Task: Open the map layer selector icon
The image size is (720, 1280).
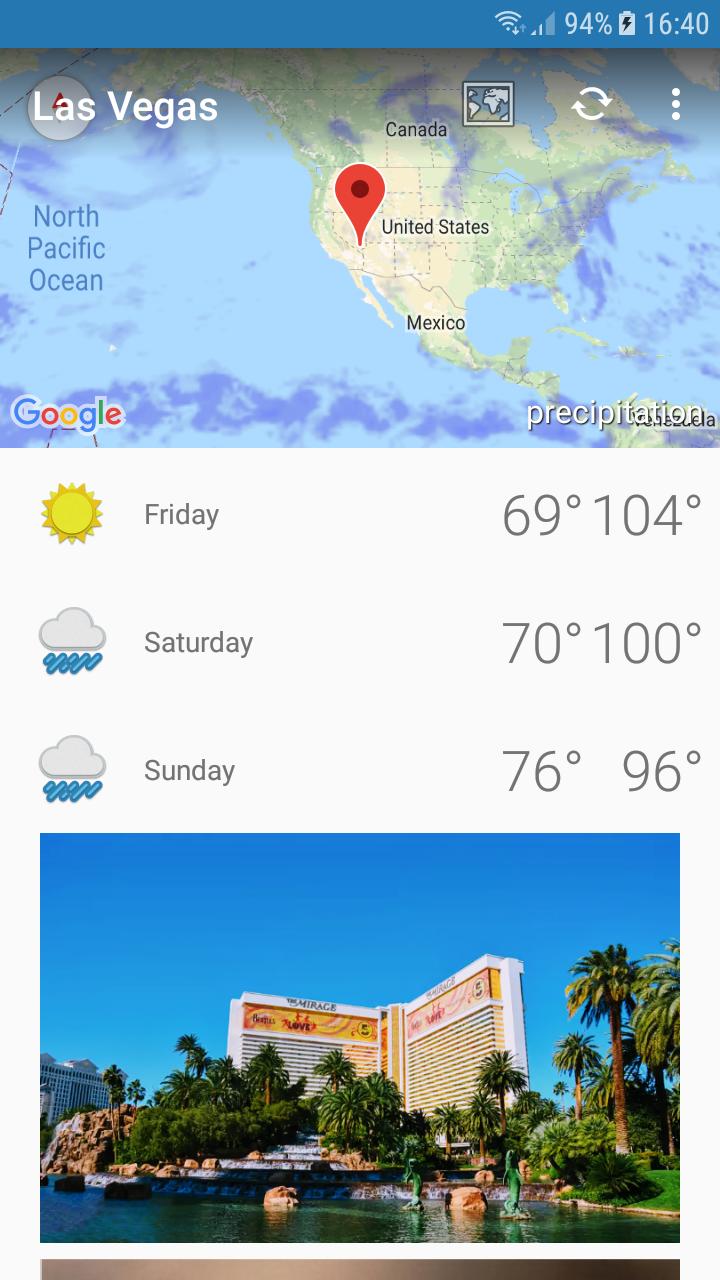Action: point(489,105)
